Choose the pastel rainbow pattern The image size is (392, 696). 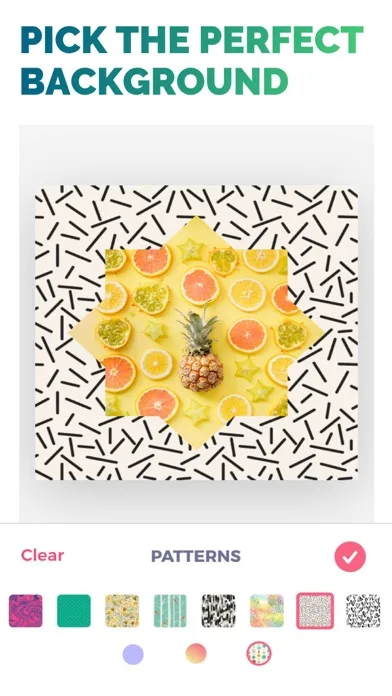pos(266,611)
